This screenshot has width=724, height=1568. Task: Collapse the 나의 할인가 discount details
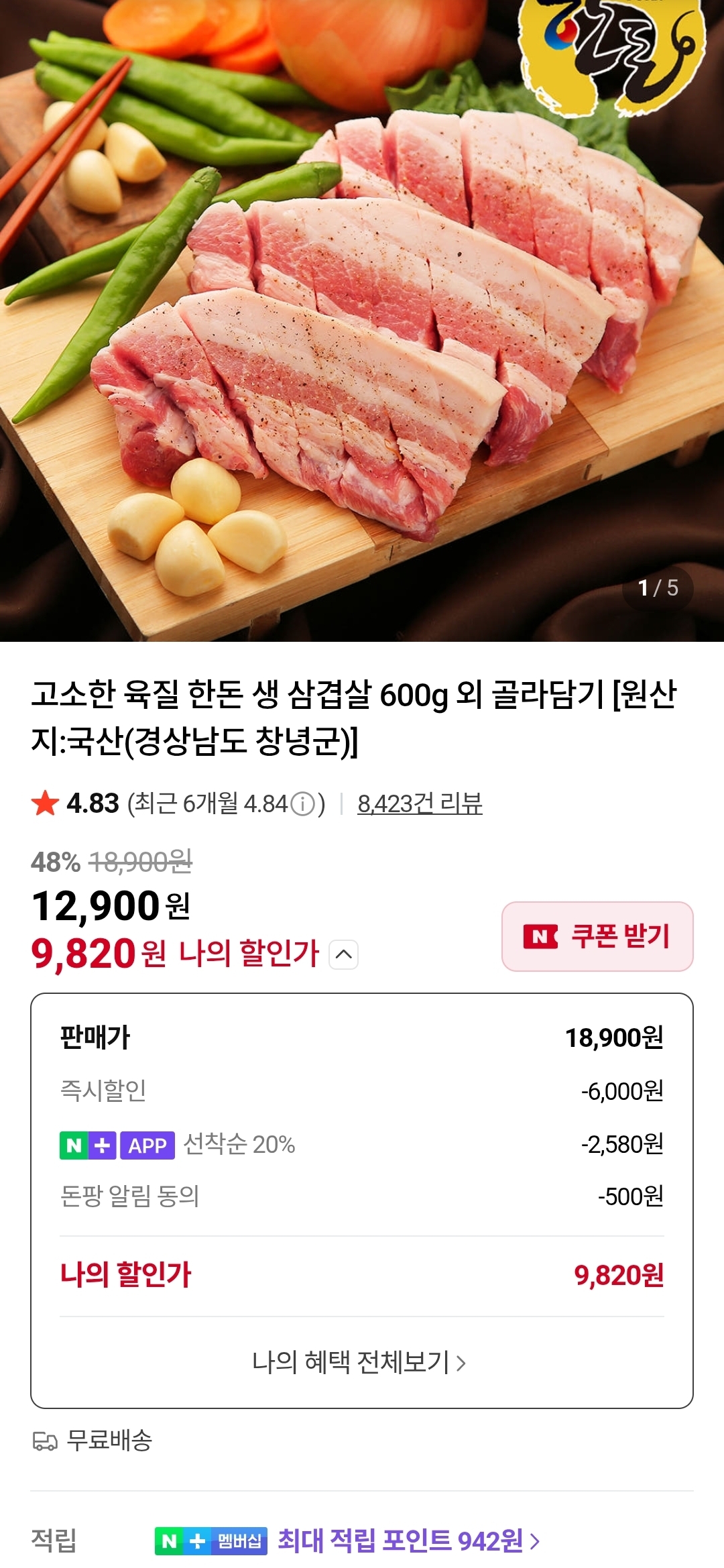click(x=344, y=954)
